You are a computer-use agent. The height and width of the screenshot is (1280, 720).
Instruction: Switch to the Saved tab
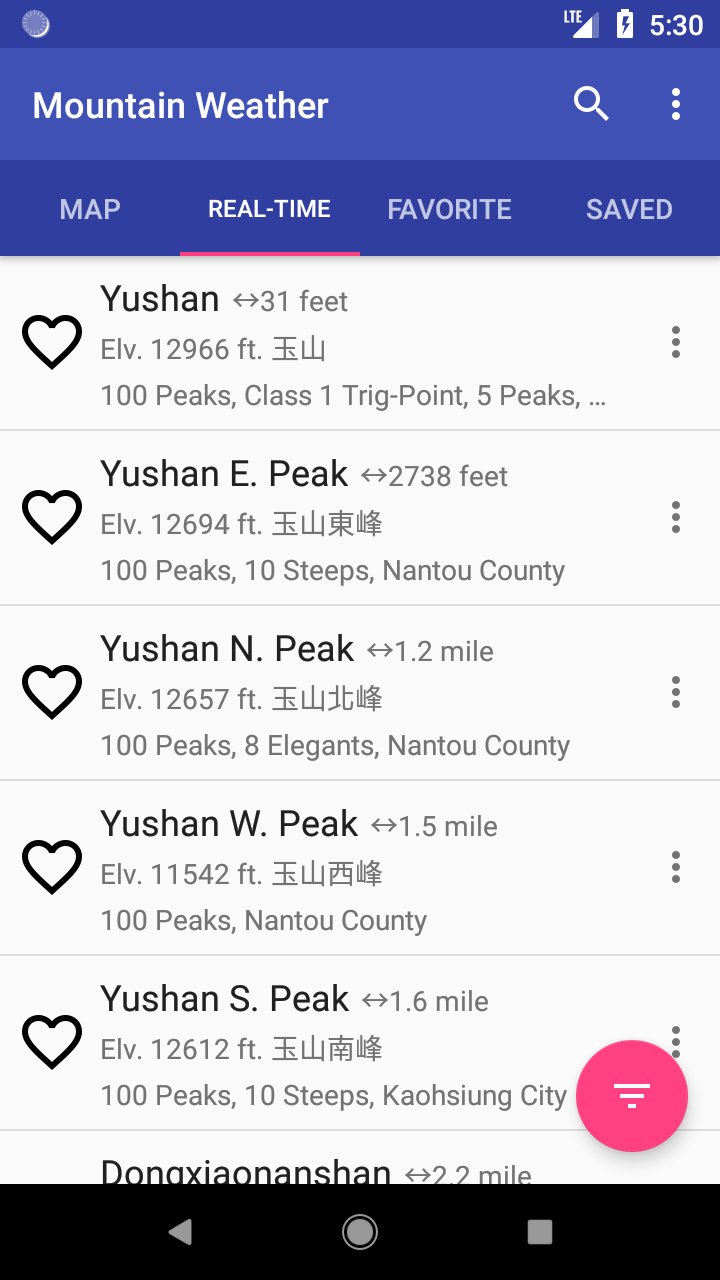629,209
